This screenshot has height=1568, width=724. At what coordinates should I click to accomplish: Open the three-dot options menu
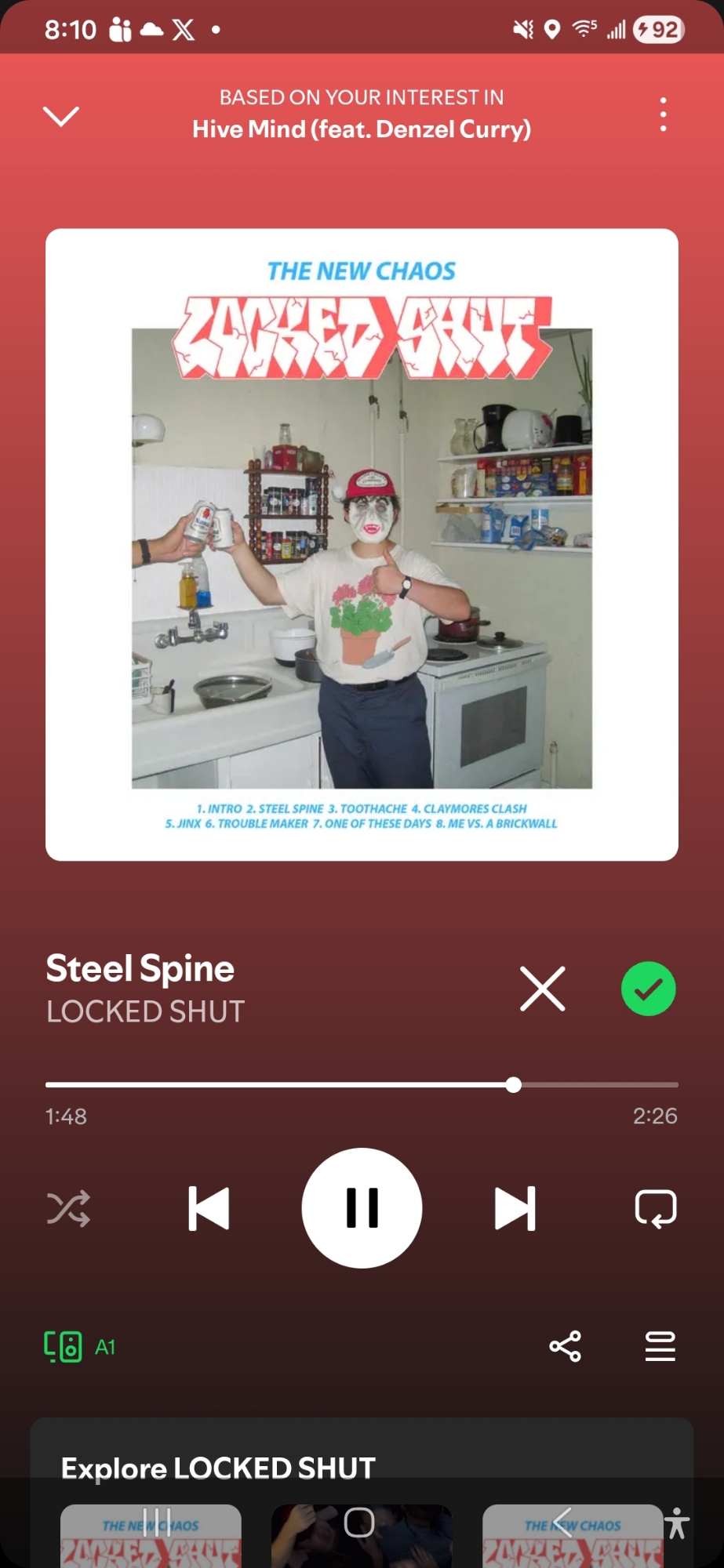tap(663, 114)
